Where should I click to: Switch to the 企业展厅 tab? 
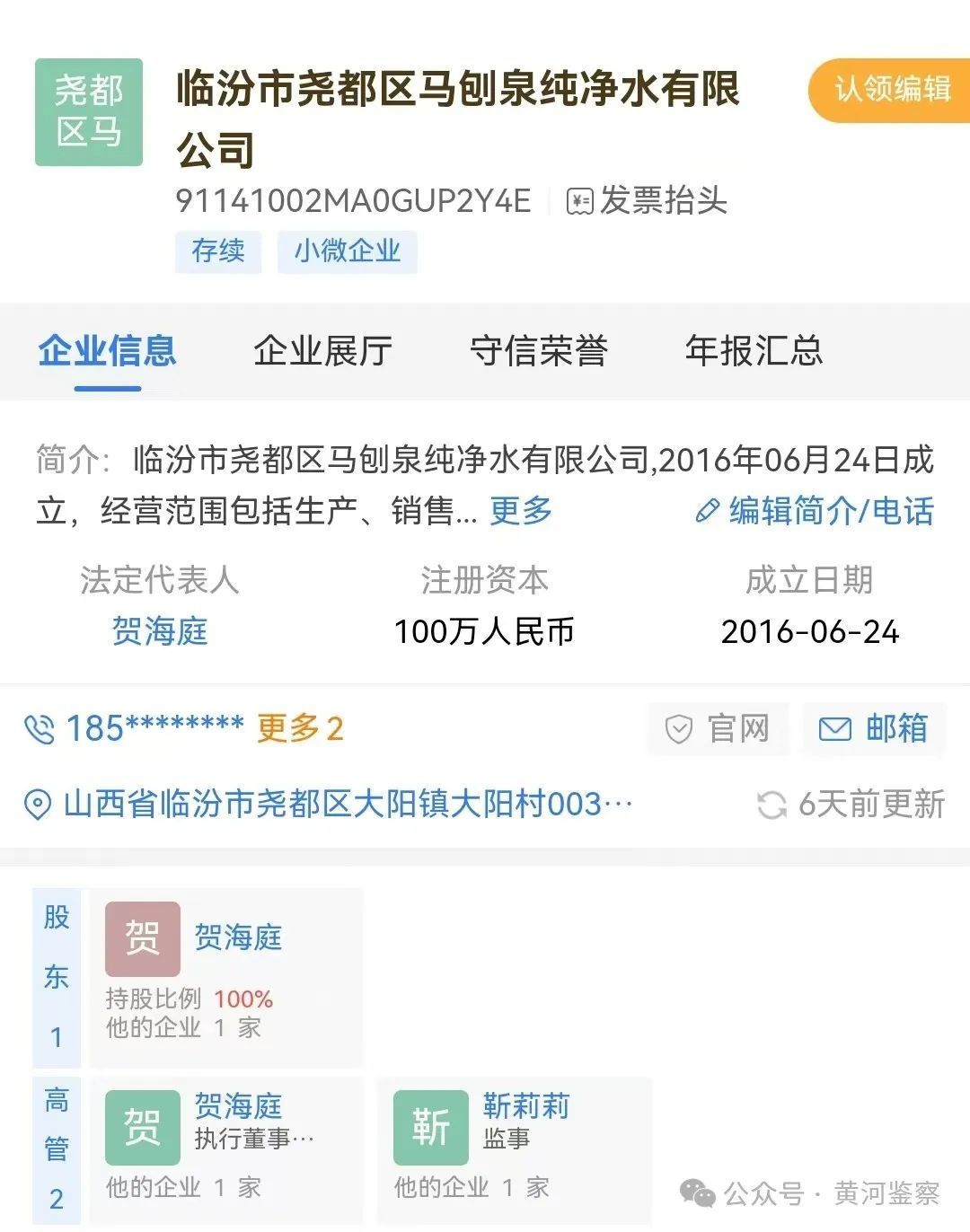point(322,351)
